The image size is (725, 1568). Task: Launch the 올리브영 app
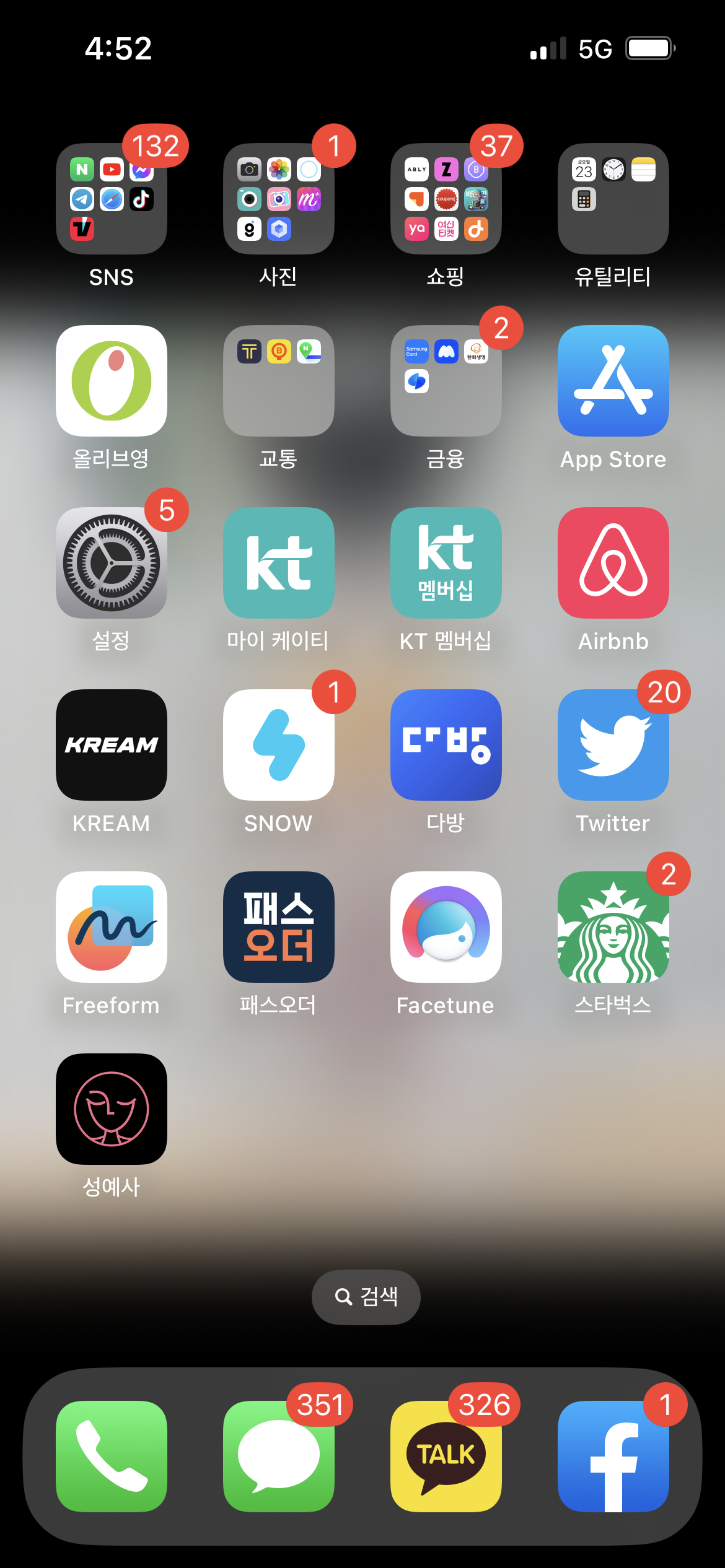[x=112, y=381]
